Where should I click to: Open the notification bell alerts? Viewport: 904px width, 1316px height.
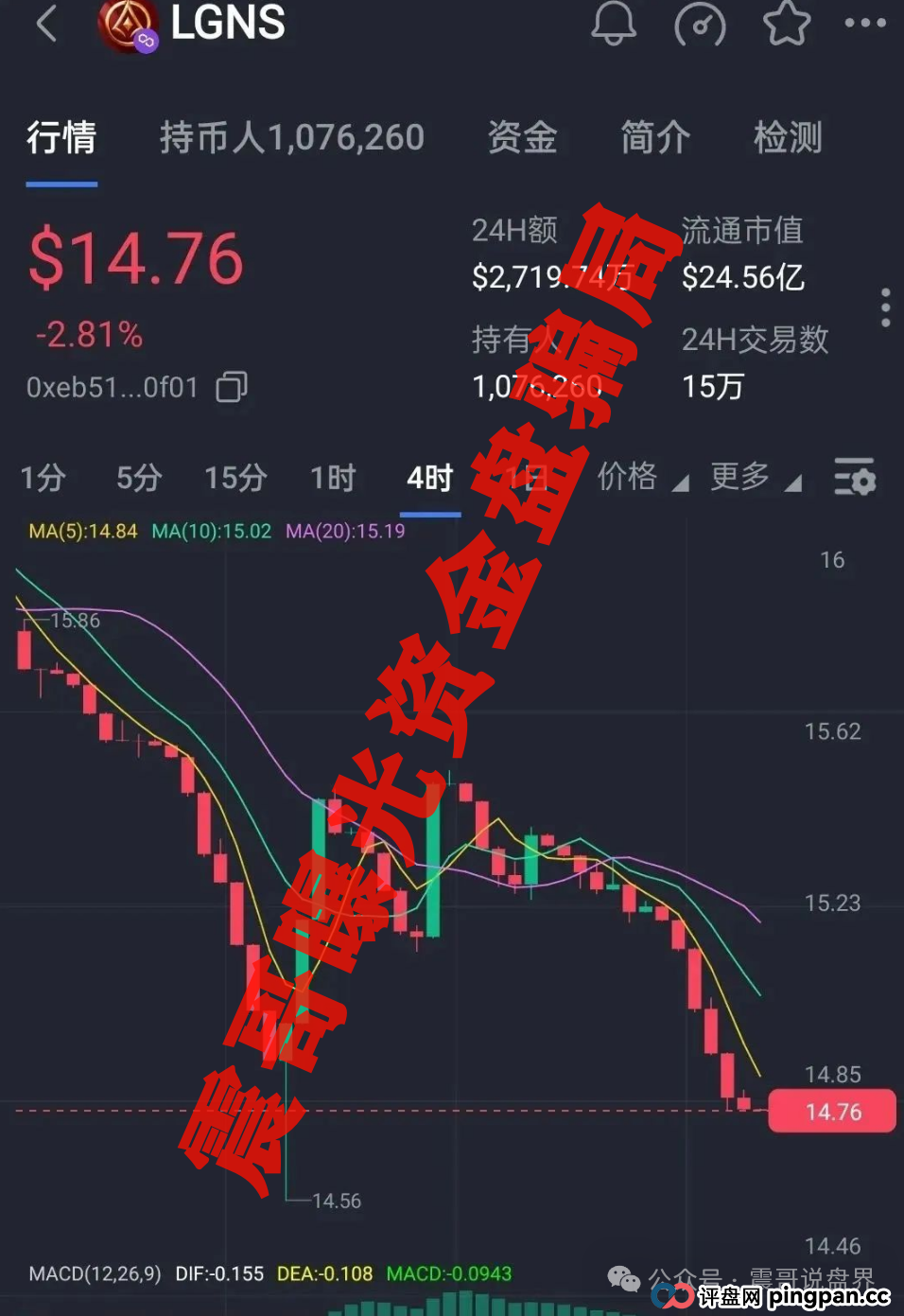tap(614, 25)
